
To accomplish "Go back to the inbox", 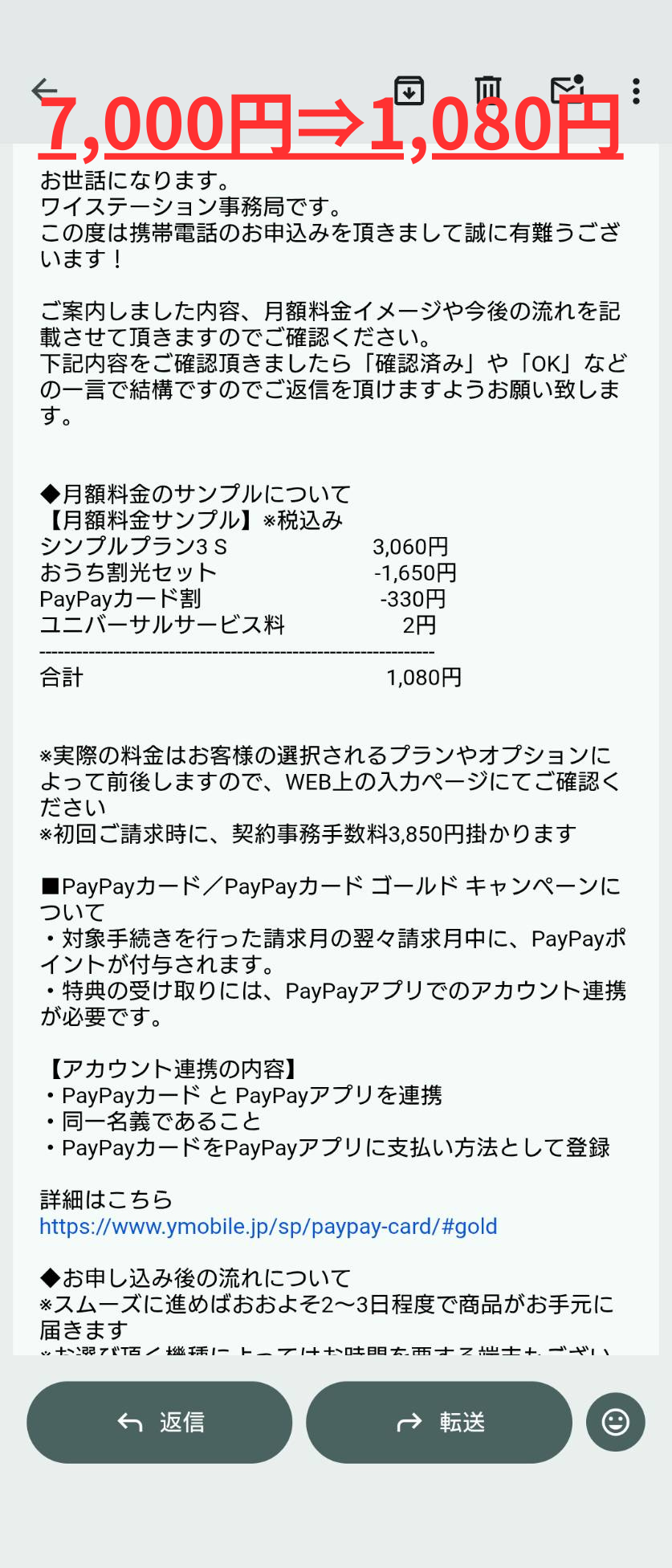I will pyautogui.click(x=45, y=90).
